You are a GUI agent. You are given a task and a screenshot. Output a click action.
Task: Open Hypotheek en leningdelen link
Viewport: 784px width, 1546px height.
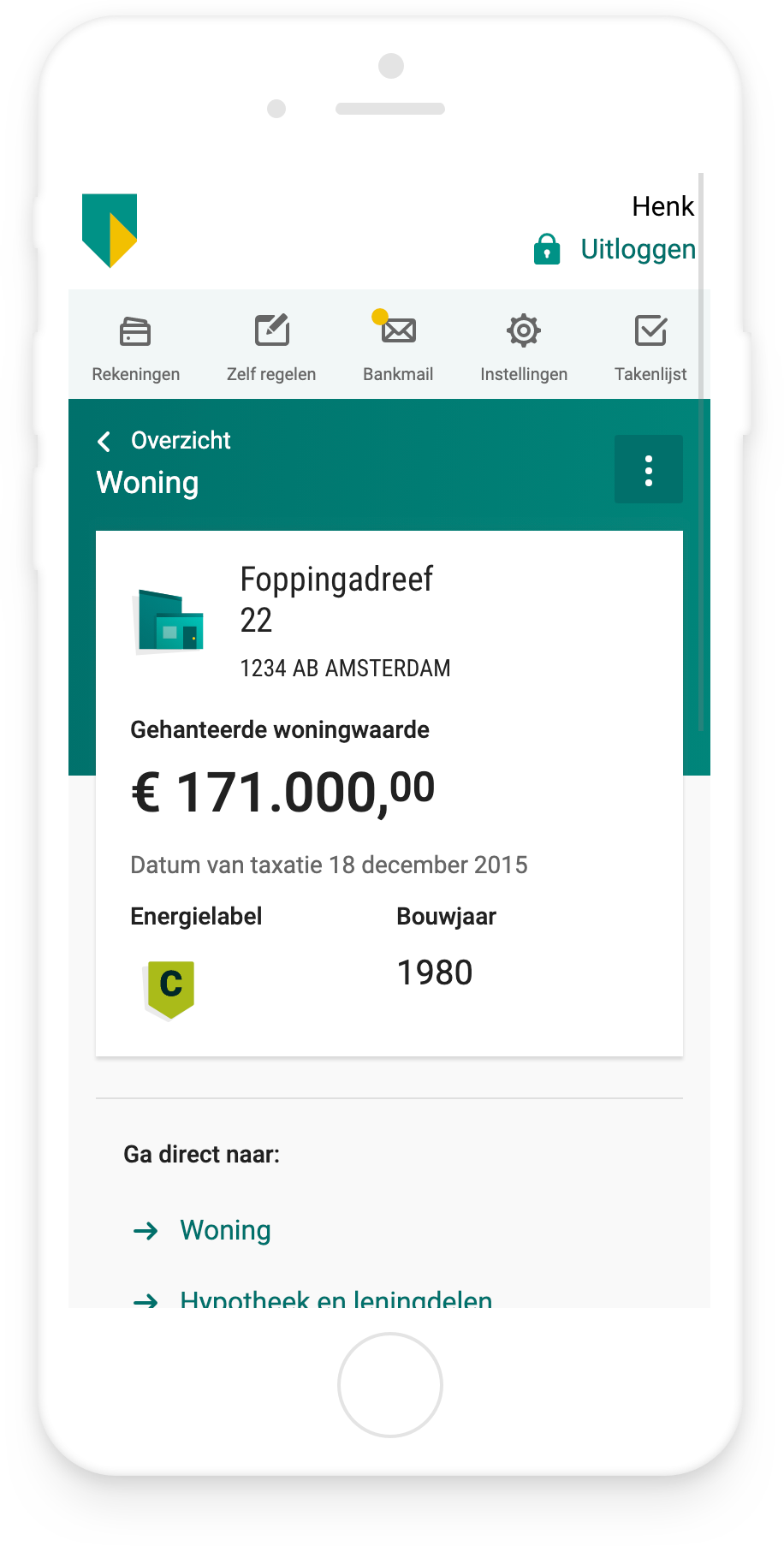(x=313, y=1297)
